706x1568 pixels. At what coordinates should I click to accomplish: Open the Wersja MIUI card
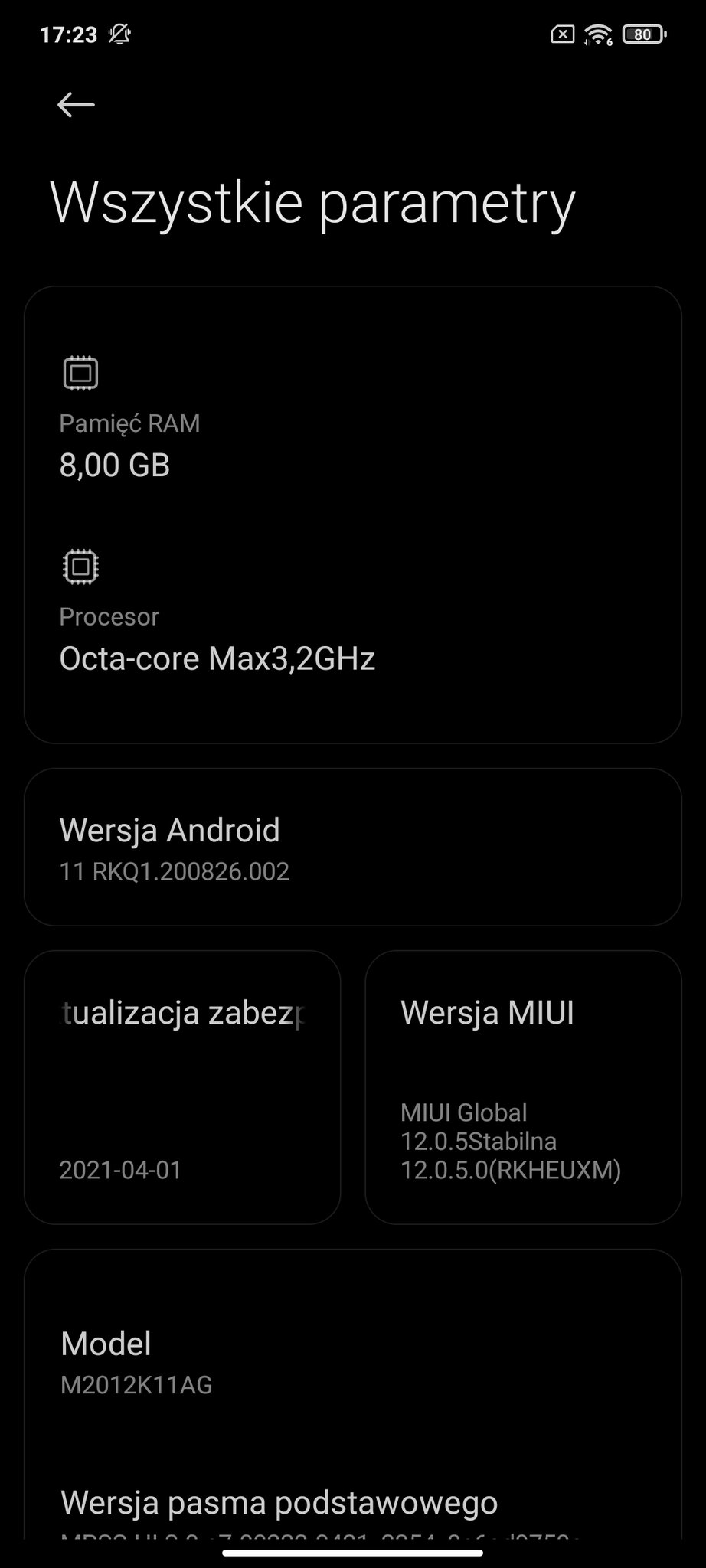[524, 1087]
